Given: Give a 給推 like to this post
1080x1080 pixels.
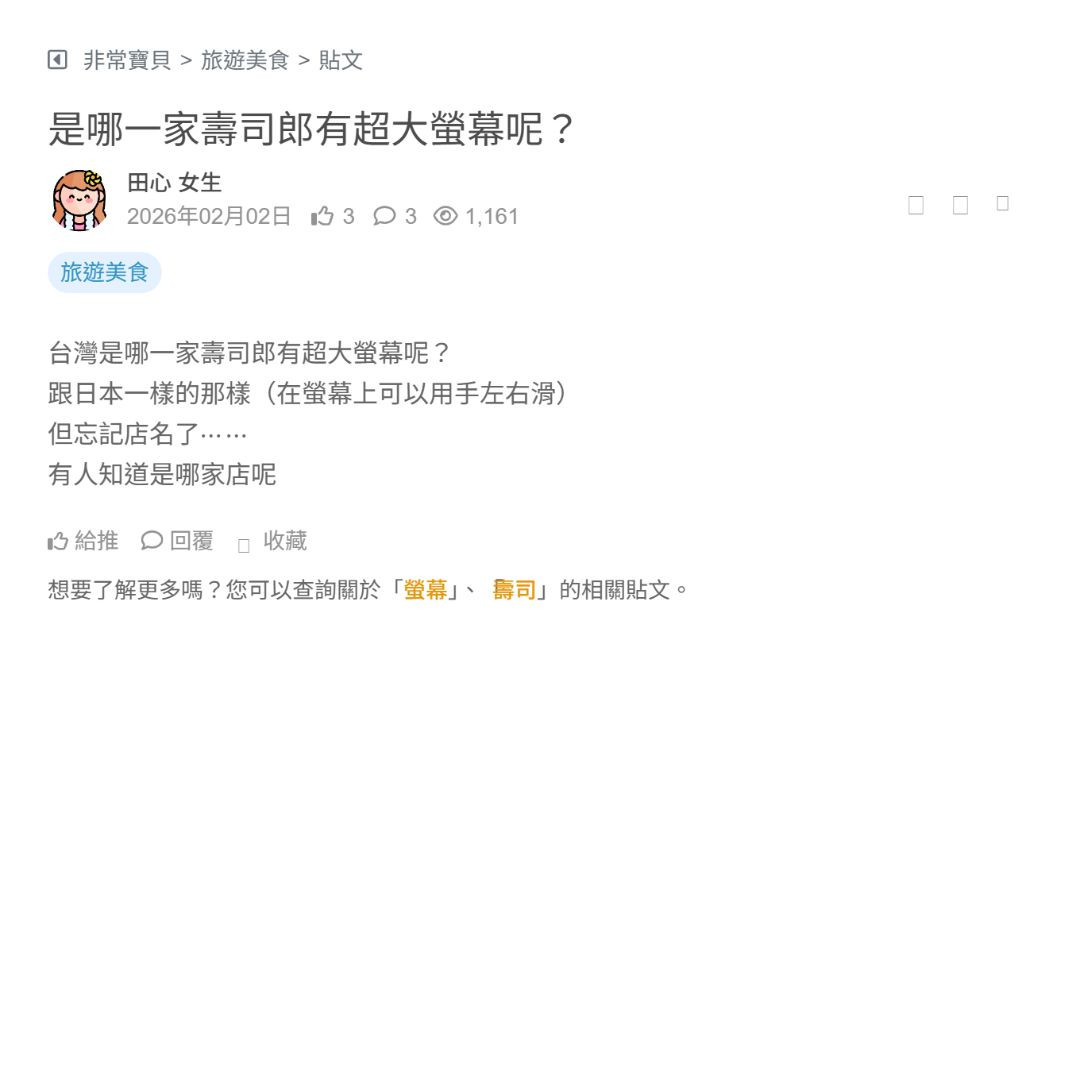Looking at the screenshot, I should click(x=83, y=541).
